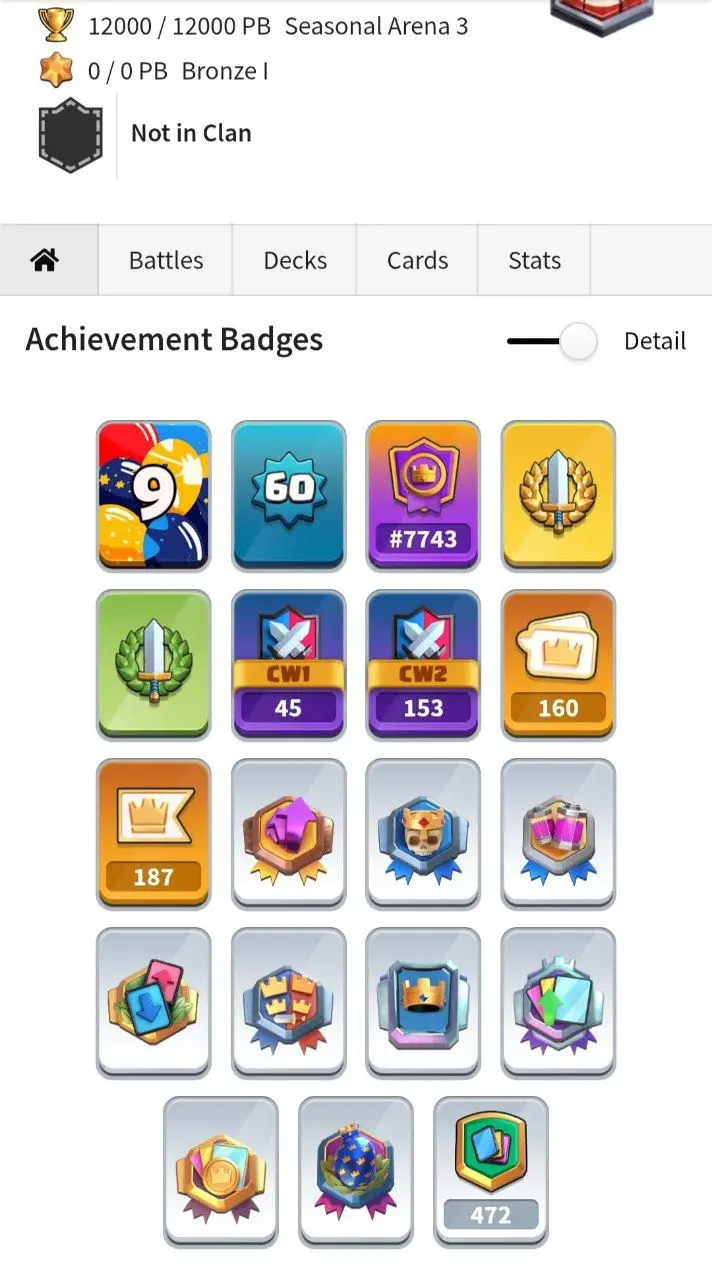View the #7743 ranking badge
Screen dimensions: 712x1280
point(423,496)
